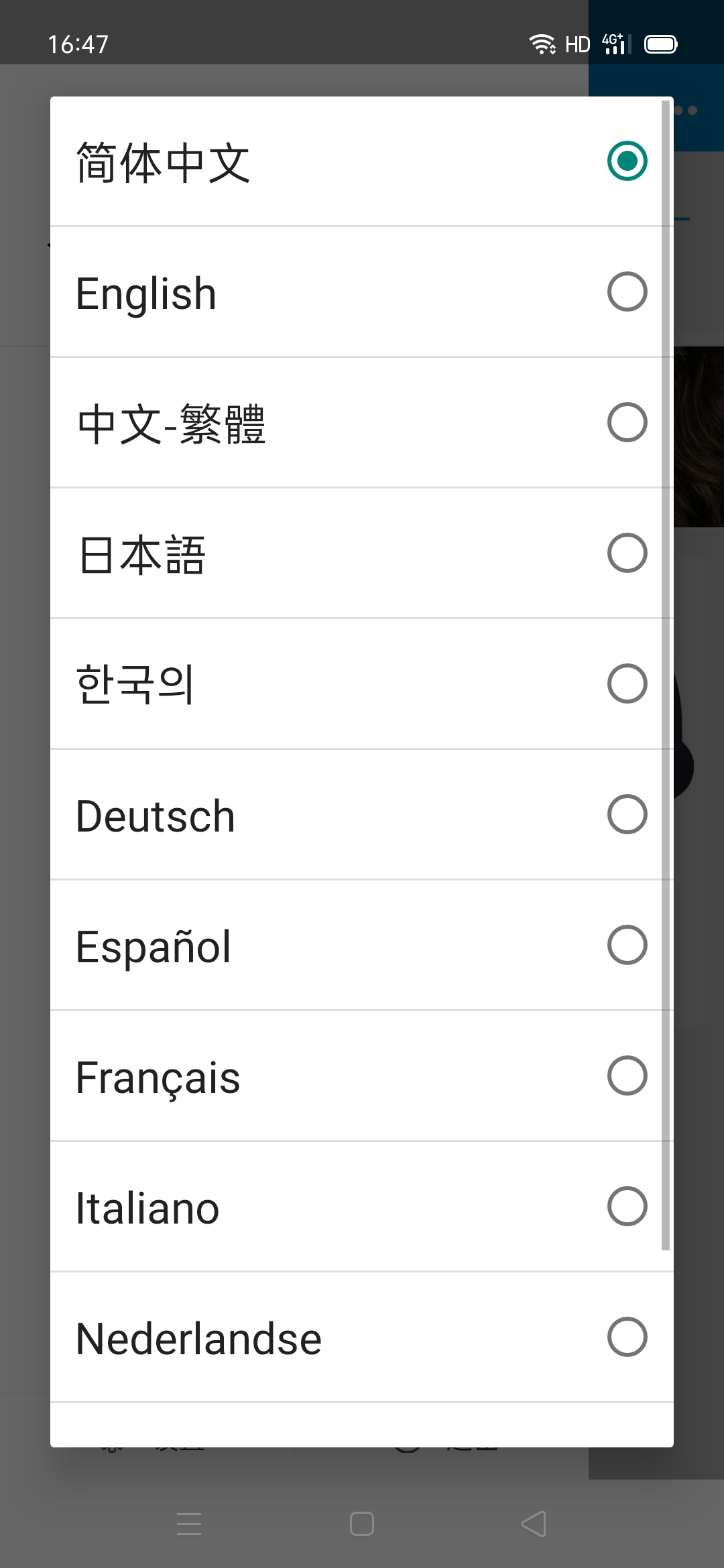The image size is (724, 1568).
Task: Go to the home screen
Action: 362,1524
